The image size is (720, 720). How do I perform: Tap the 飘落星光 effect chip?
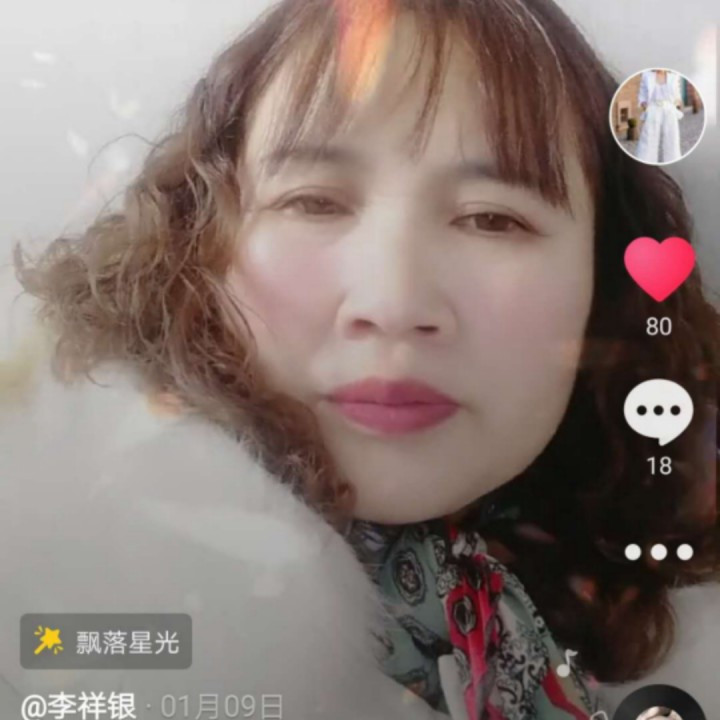pos(106,641)
